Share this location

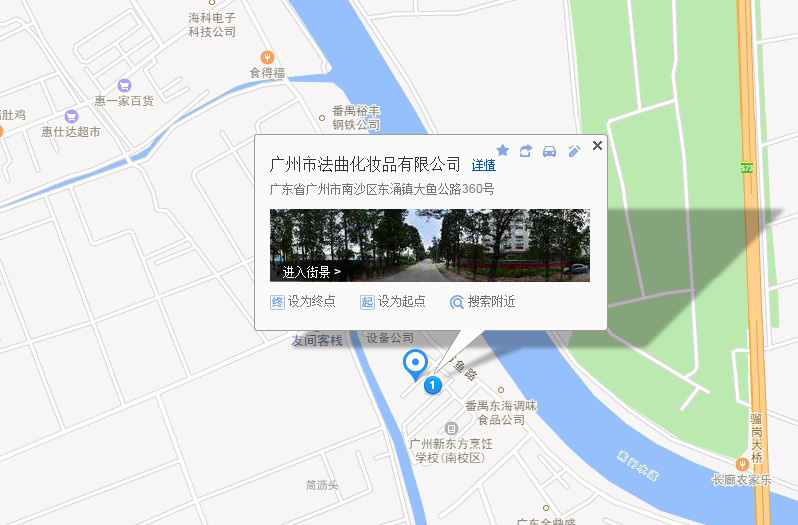(x=526, y=151)
